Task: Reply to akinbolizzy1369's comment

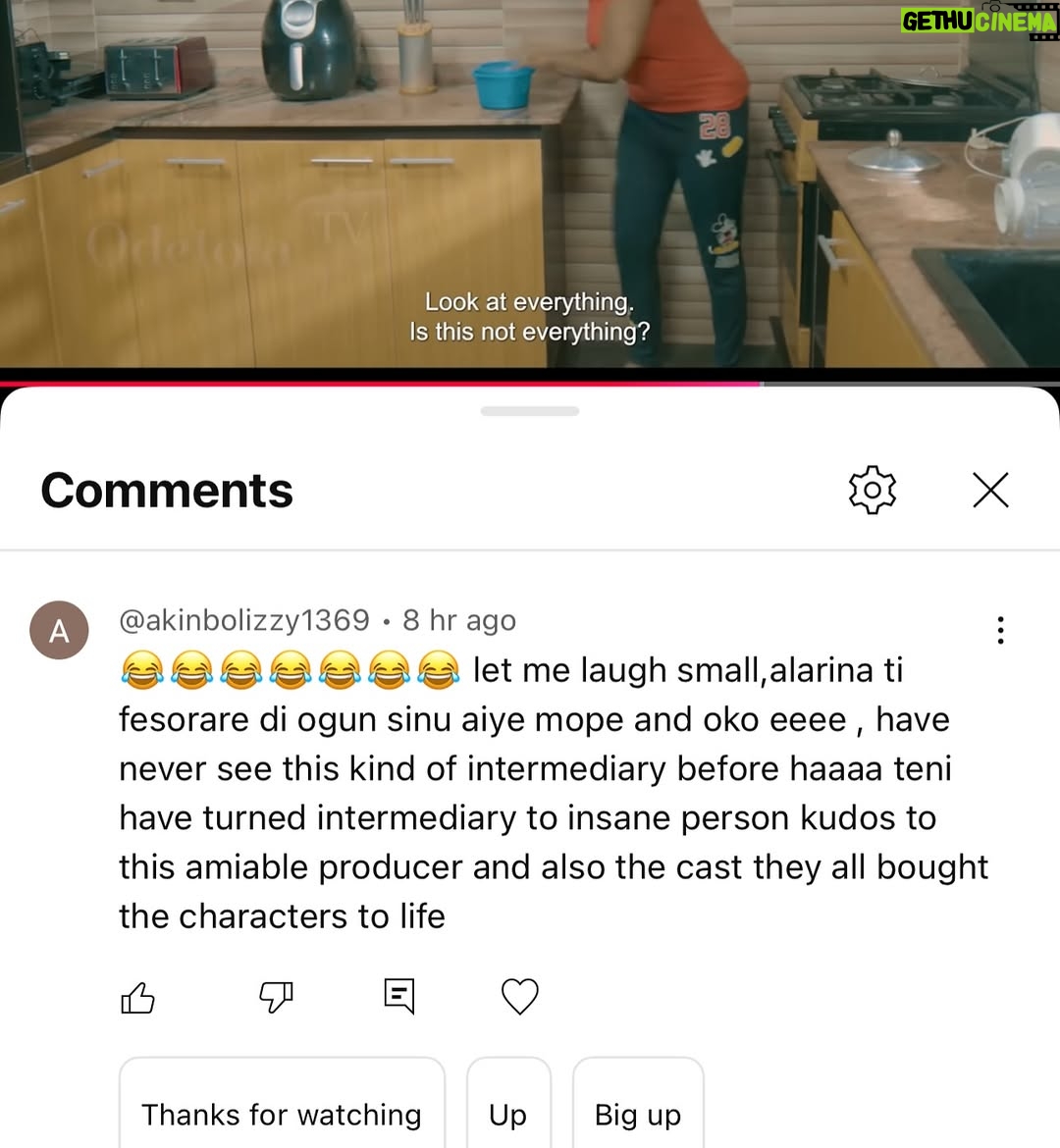Action: [399, 997]
